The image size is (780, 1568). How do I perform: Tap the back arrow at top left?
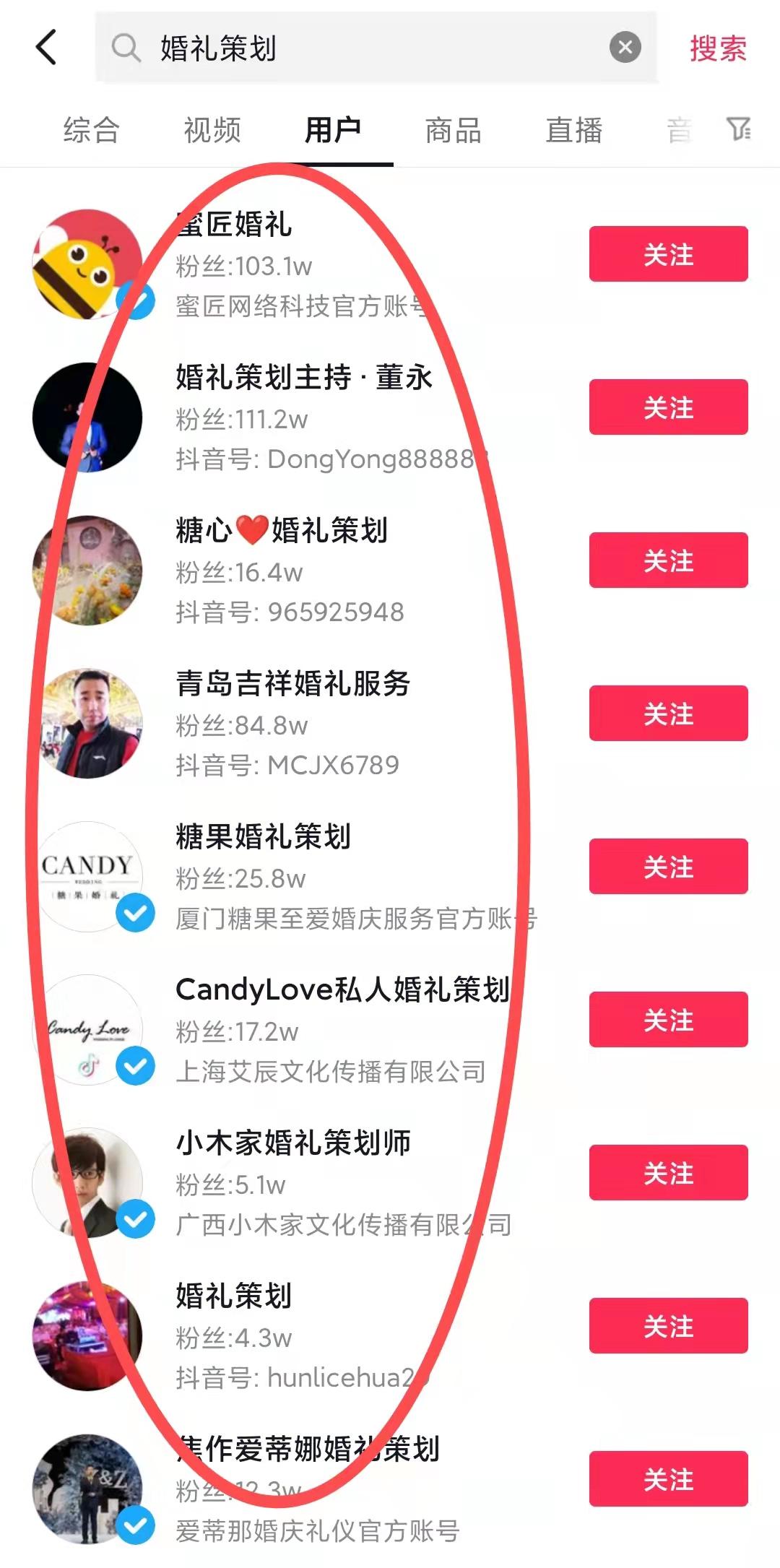click(46, 47)
